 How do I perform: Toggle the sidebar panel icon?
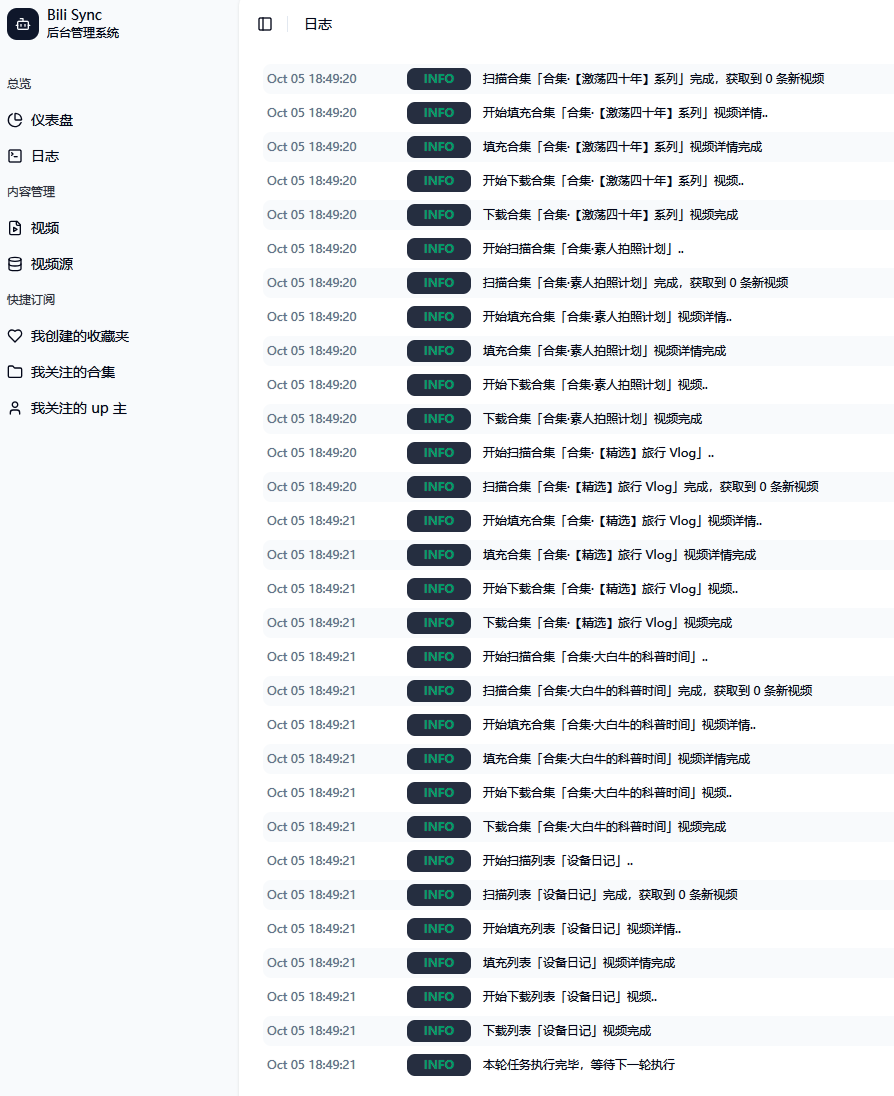click(x=265, y=24)
